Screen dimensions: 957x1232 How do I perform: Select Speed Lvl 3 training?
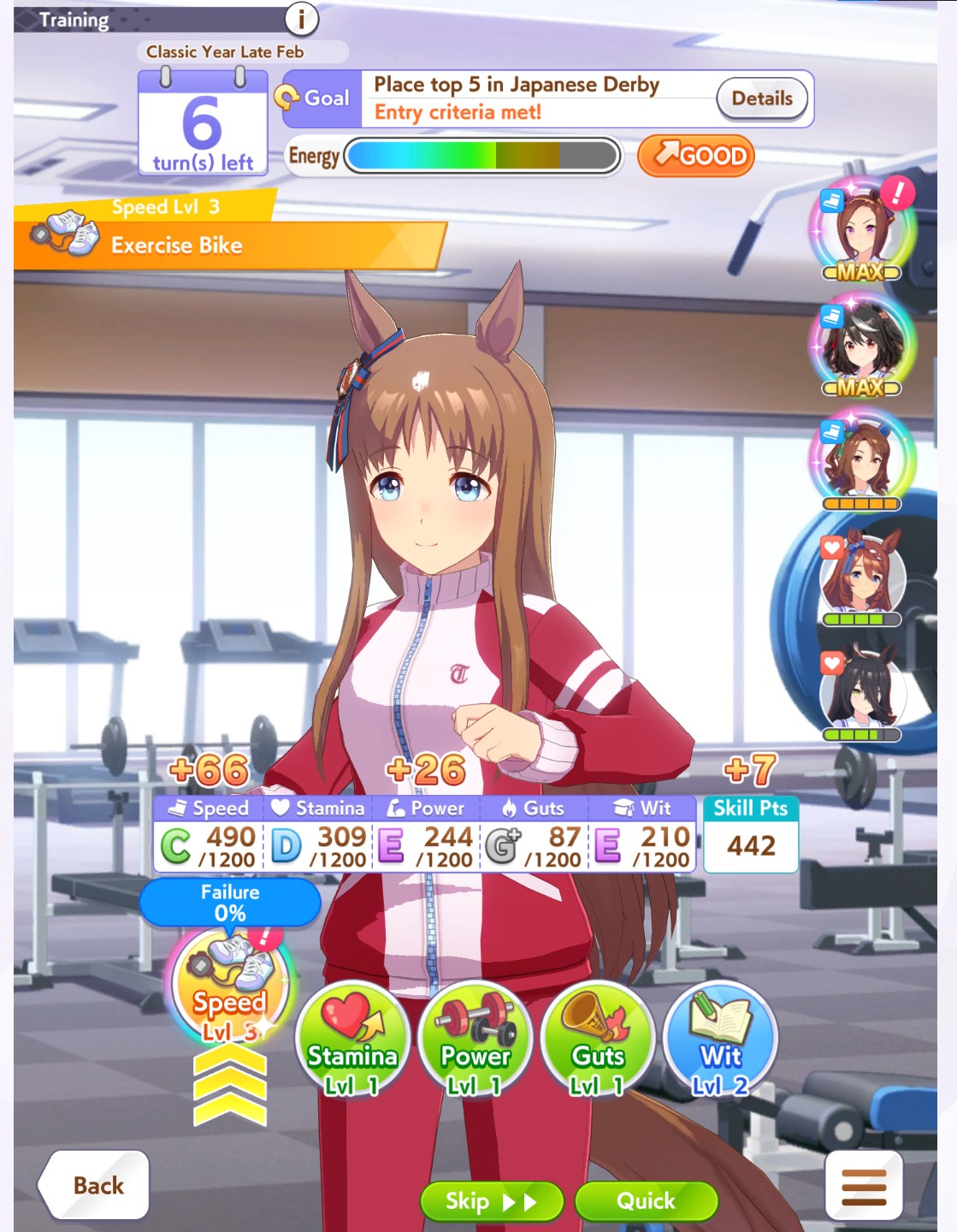230,988
